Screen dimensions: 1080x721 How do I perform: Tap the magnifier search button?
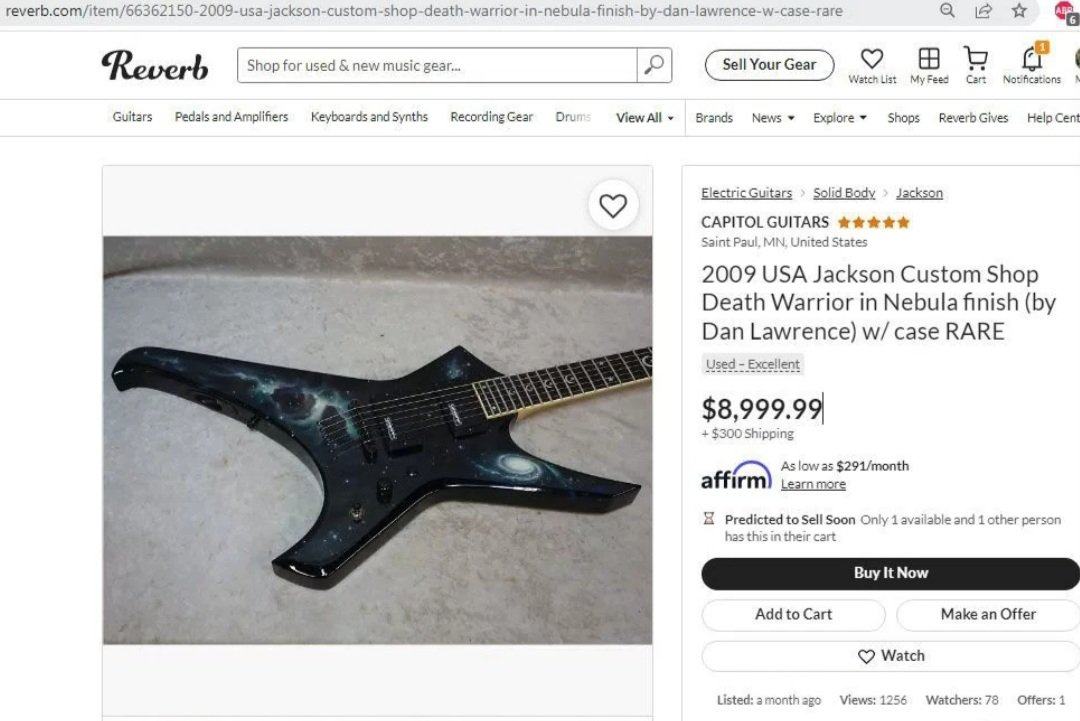point(654,66)
